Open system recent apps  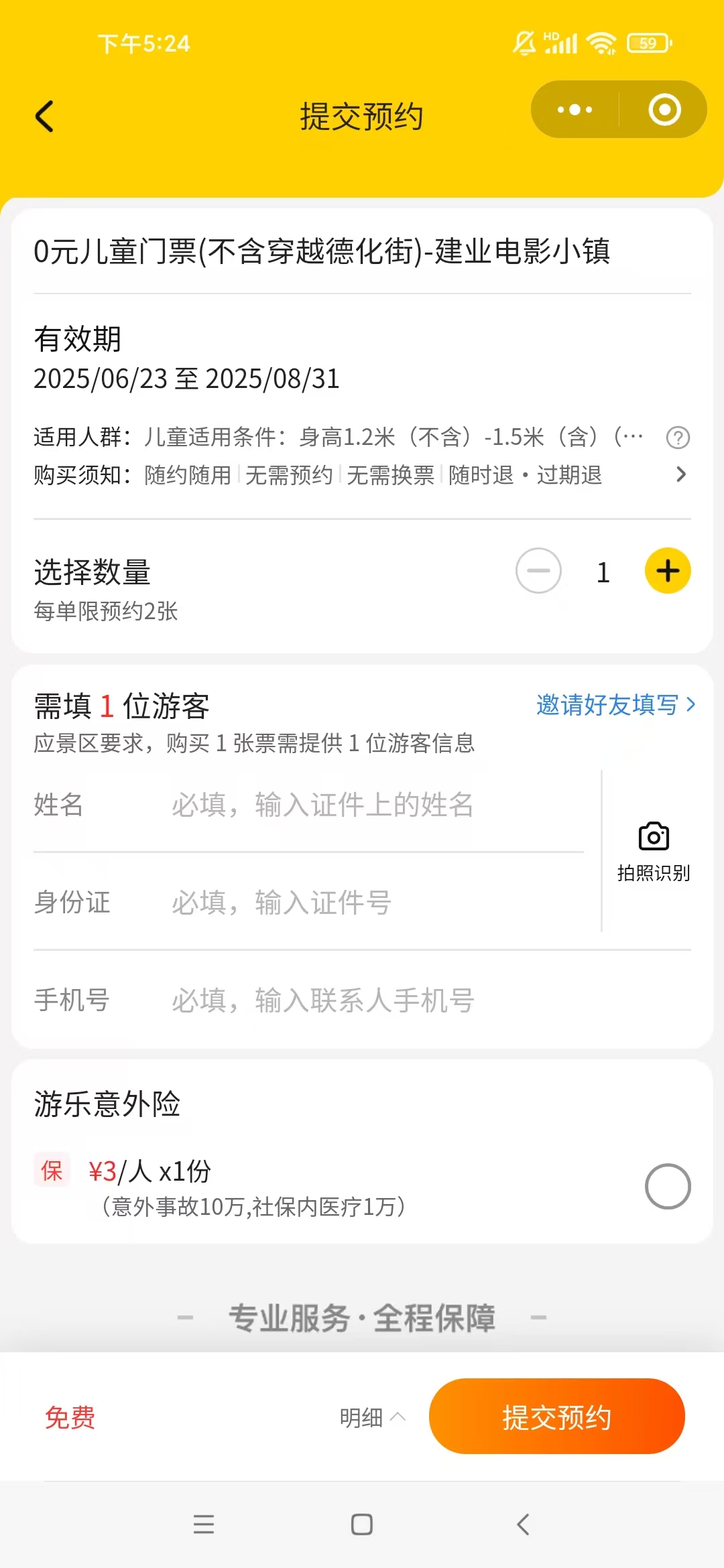pyautogui.click(x=204, y=1524)
